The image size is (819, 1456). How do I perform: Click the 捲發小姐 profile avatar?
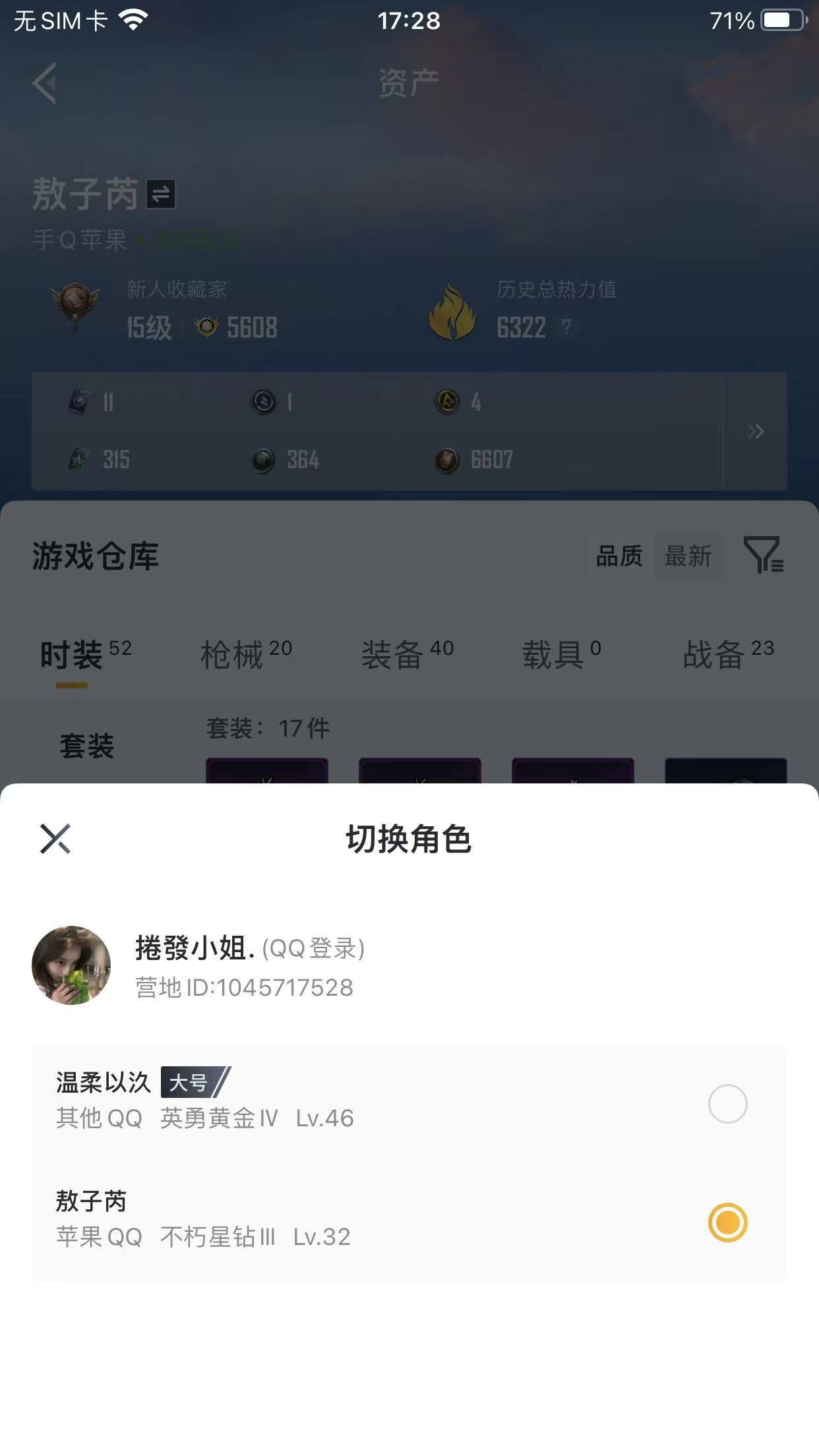pos(73,965)
